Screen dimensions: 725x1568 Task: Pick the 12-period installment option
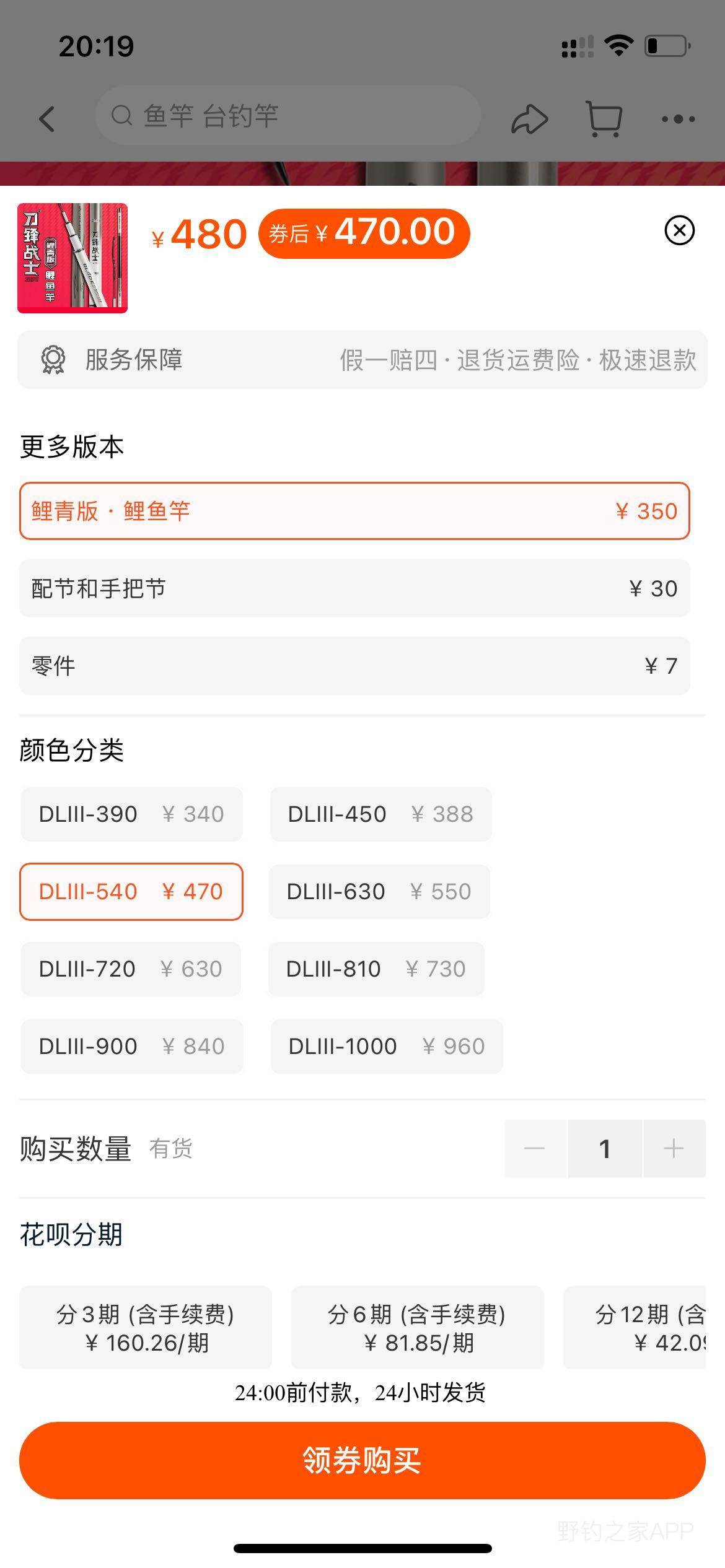(x=635, y=1328)
